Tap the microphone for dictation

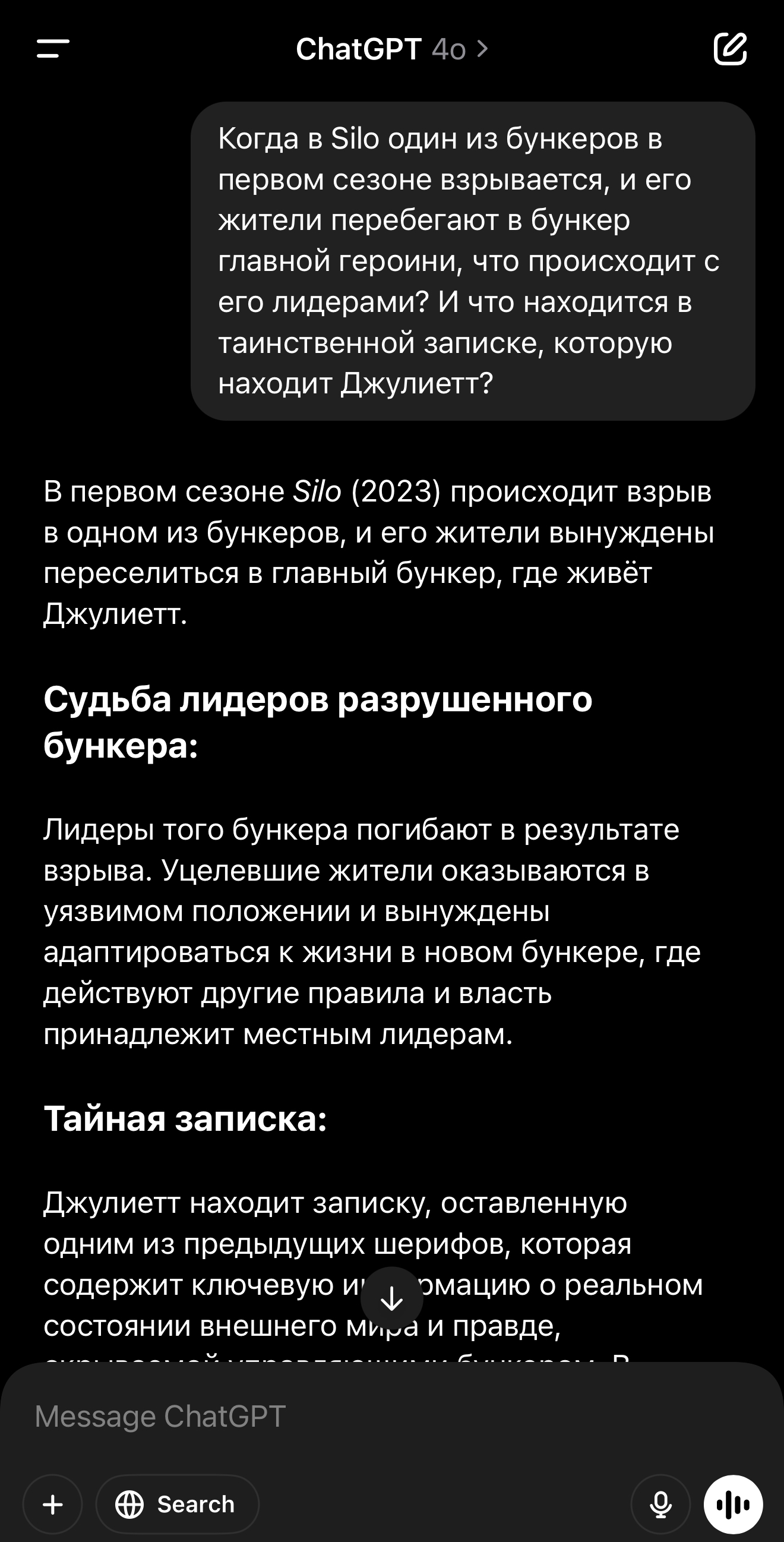(x=660, y=1505)
